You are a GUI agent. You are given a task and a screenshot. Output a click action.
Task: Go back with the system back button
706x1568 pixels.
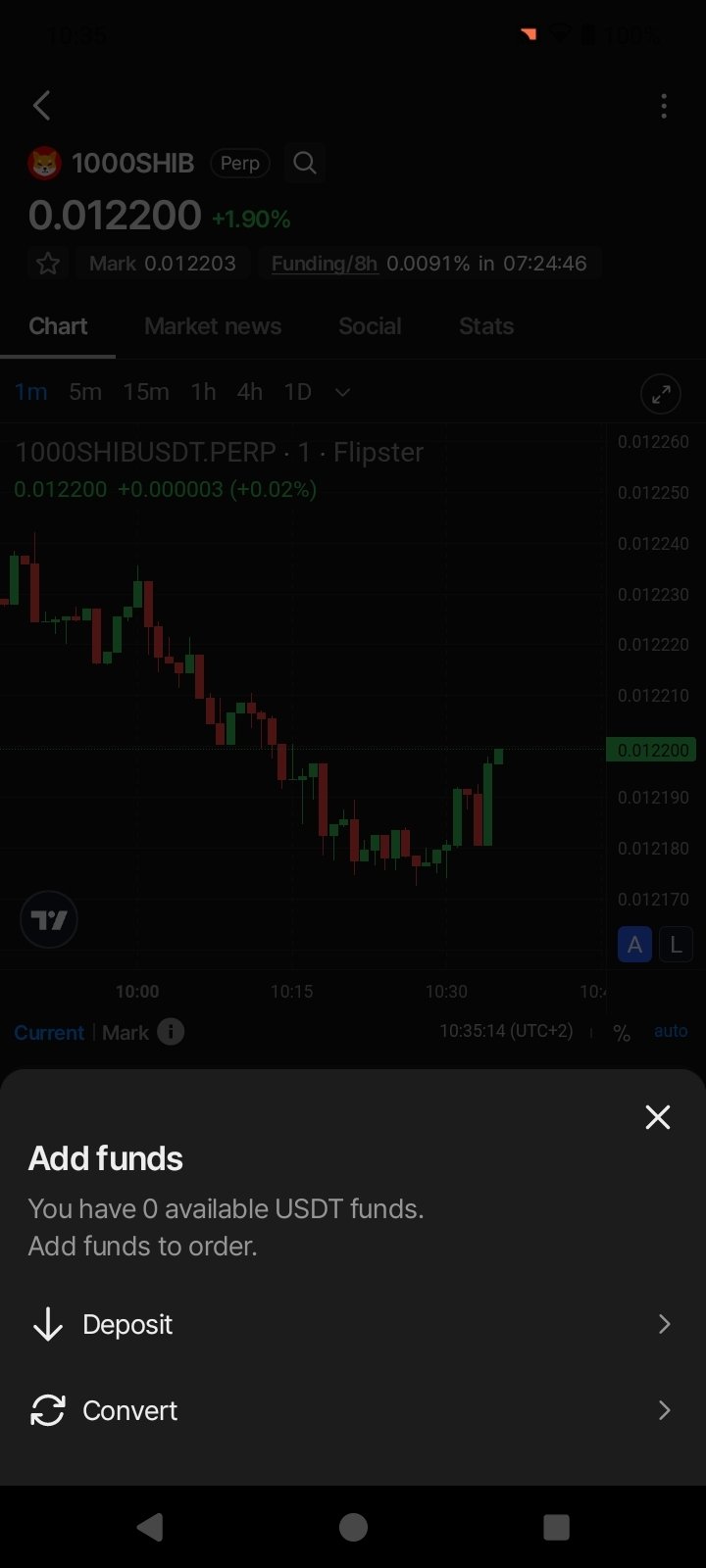coord(150,1527)
